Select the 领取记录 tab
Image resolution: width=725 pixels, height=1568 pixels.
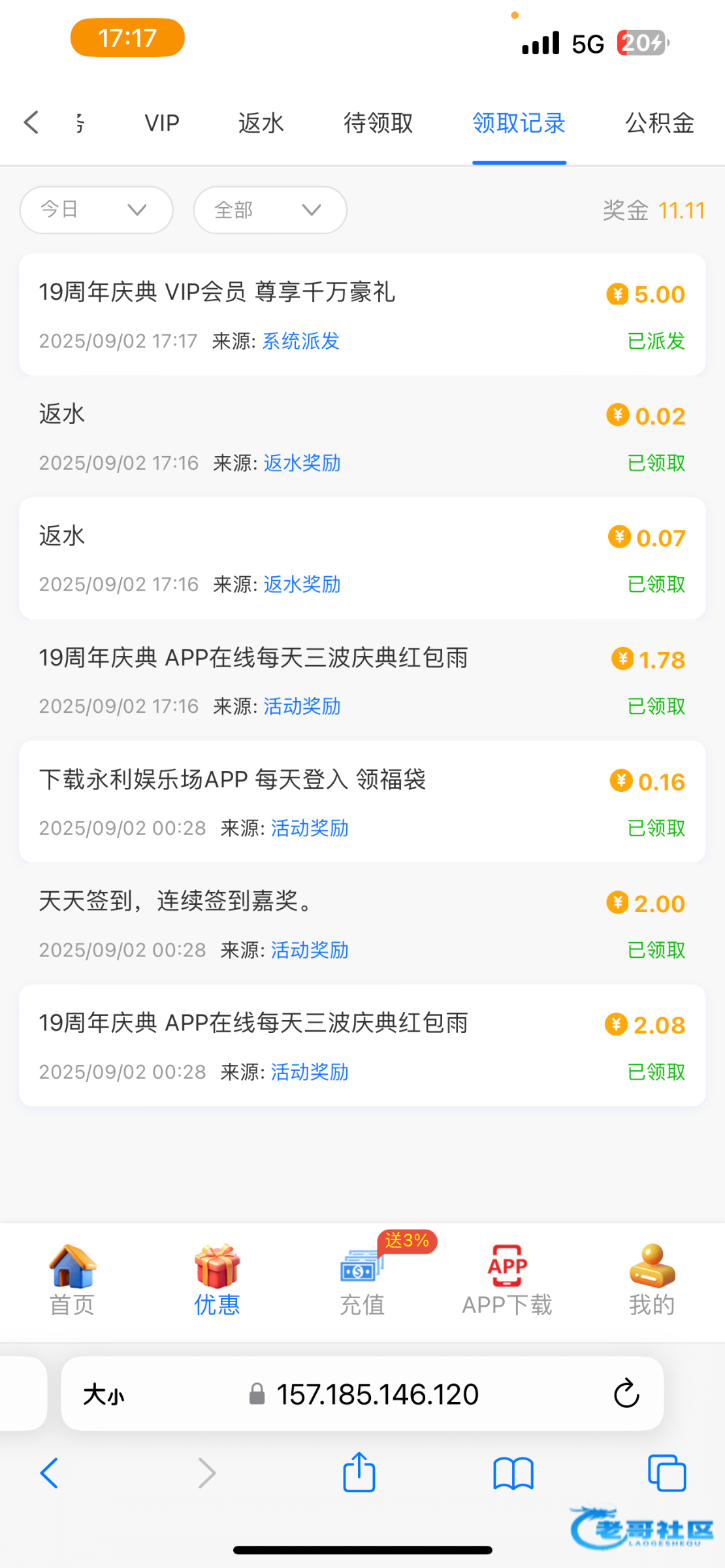[x=519, y=123]
